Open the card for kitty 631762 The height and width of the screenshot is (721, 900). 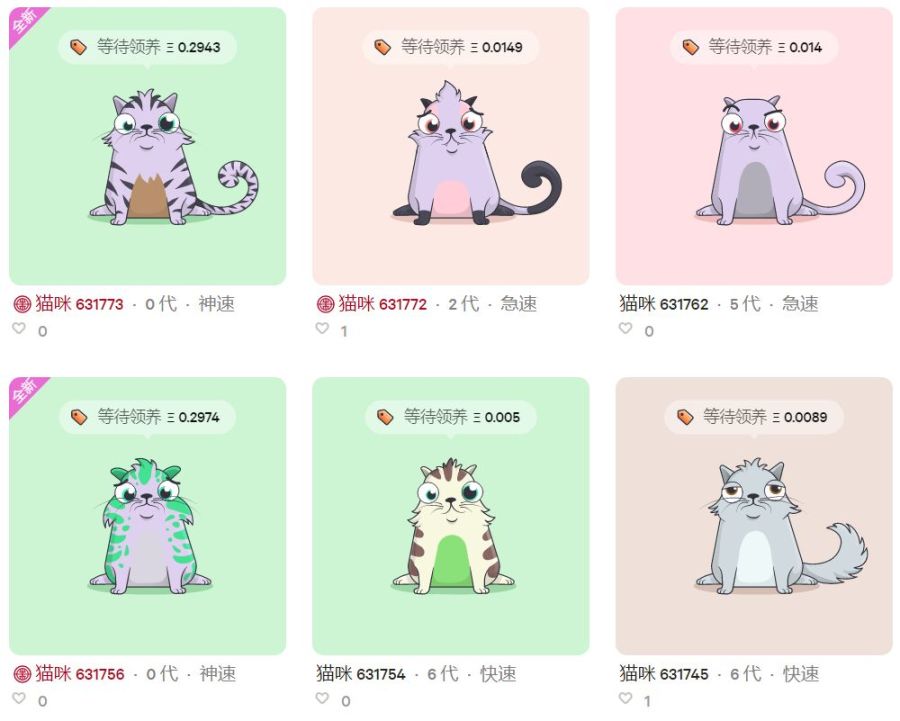coord(754,146)
